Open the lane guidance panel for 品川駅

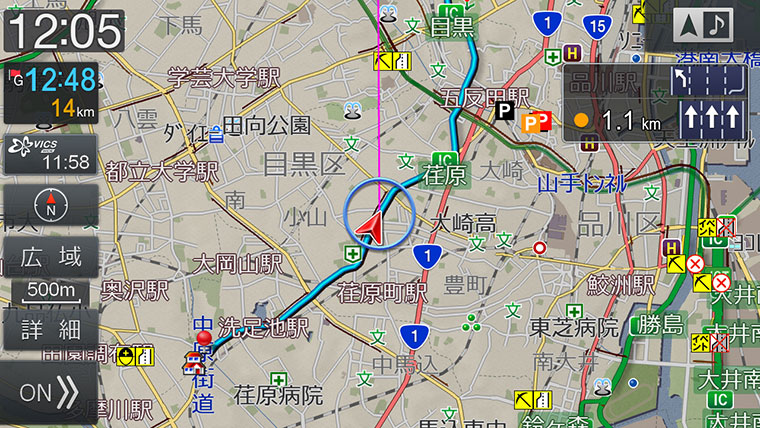tap(656, 103)
